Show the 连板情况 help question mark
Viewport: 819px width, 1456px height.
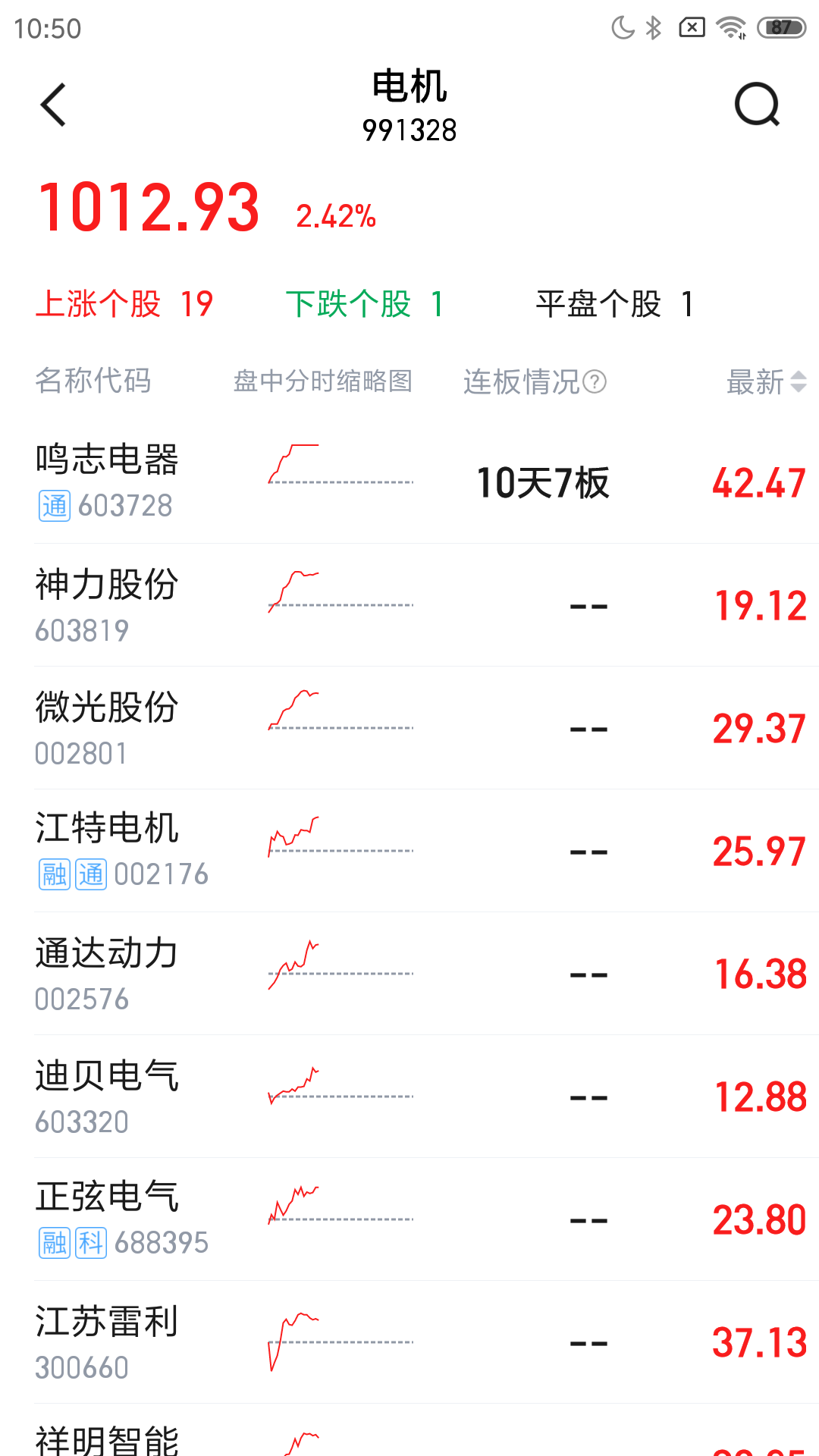[596, 381]
